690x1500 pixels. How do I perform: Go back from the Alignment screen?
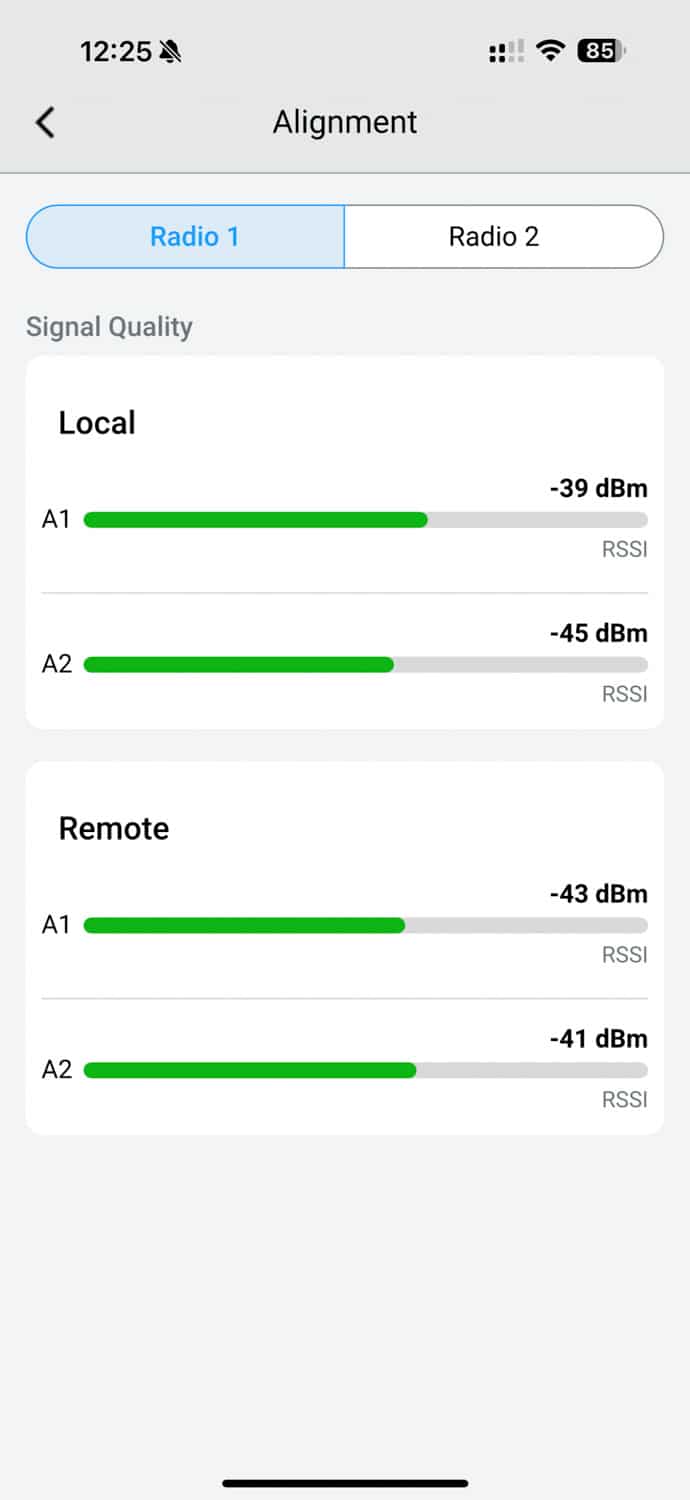tap(45, 122)
